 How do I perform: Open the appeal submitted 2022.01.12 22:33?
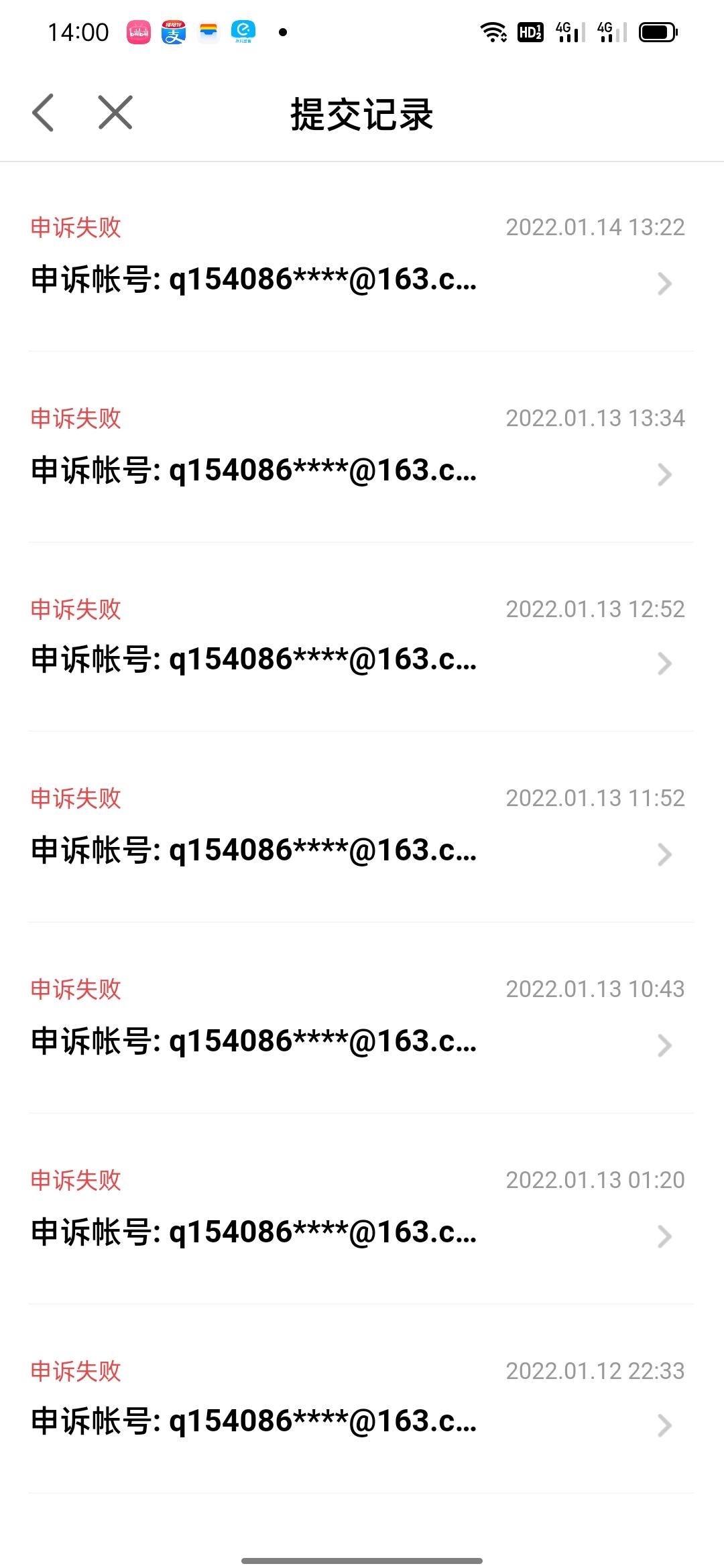pos(361,1399)
